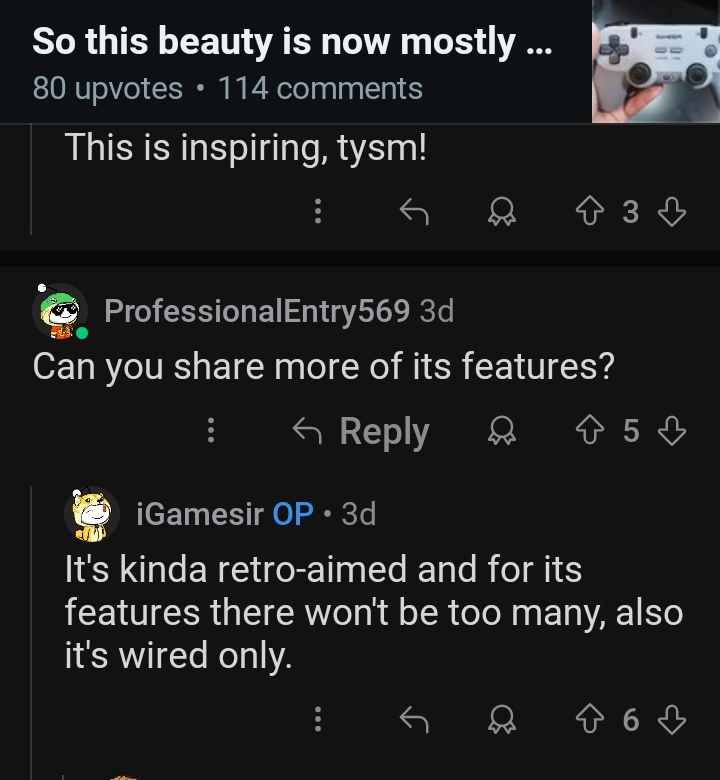View iGamesir's profile
The image size is (720, 780).
tap(200, 514)
